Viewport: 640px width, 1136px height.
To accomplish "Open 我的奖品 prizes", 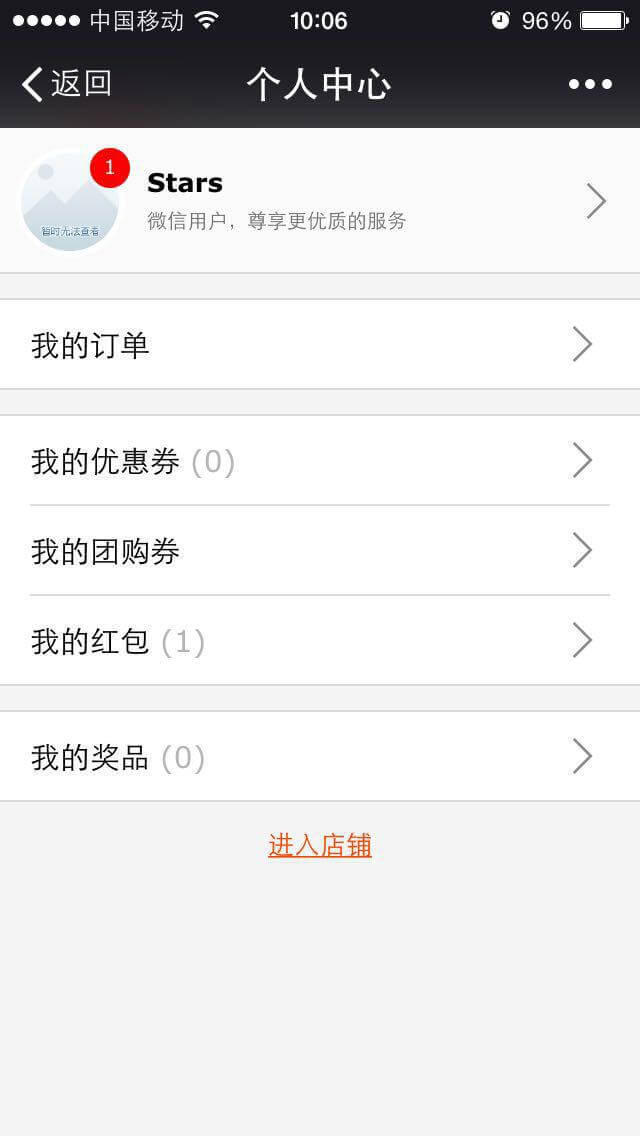I will (320, 756).
